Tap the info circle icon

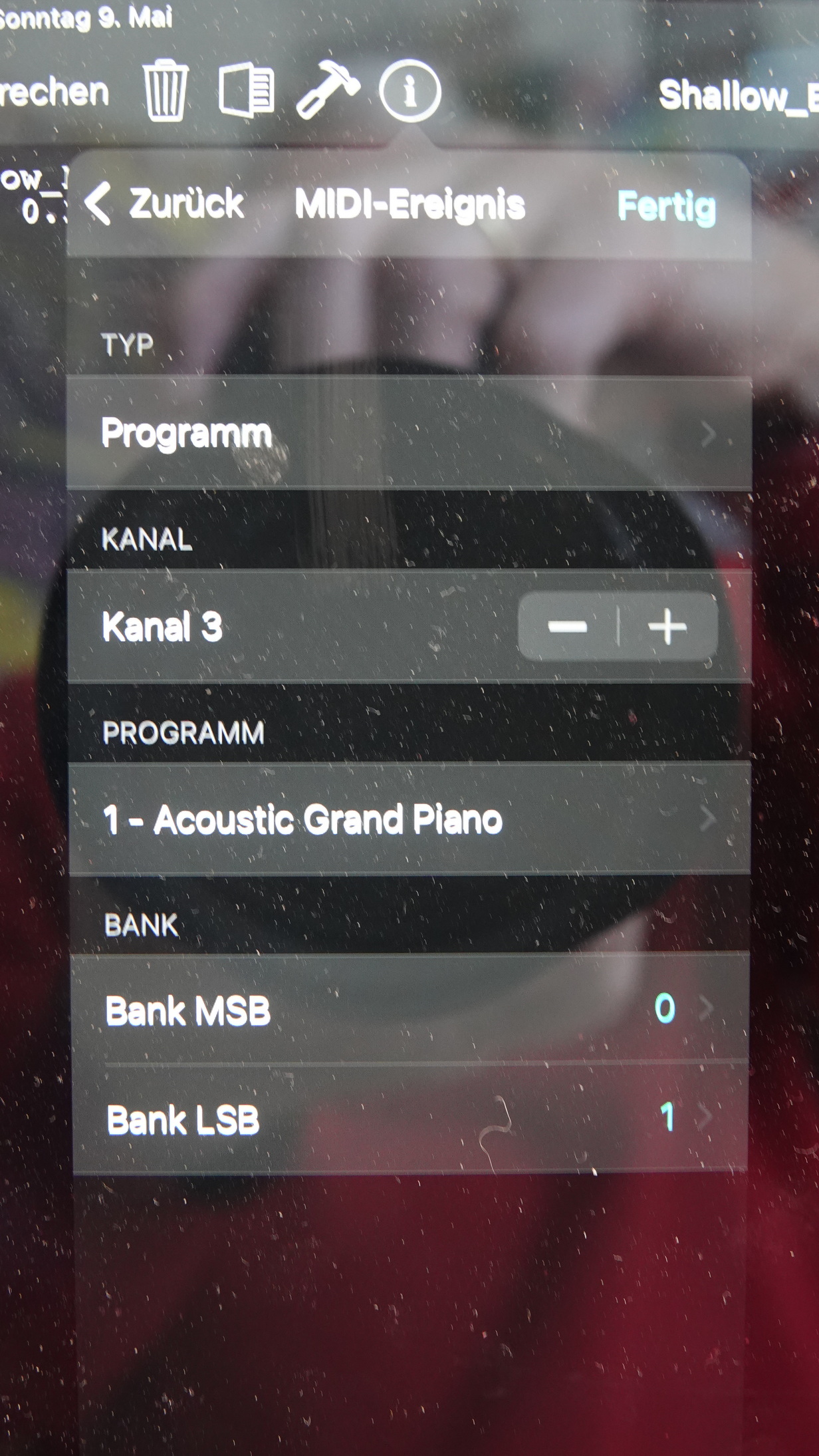coord(409,90)
